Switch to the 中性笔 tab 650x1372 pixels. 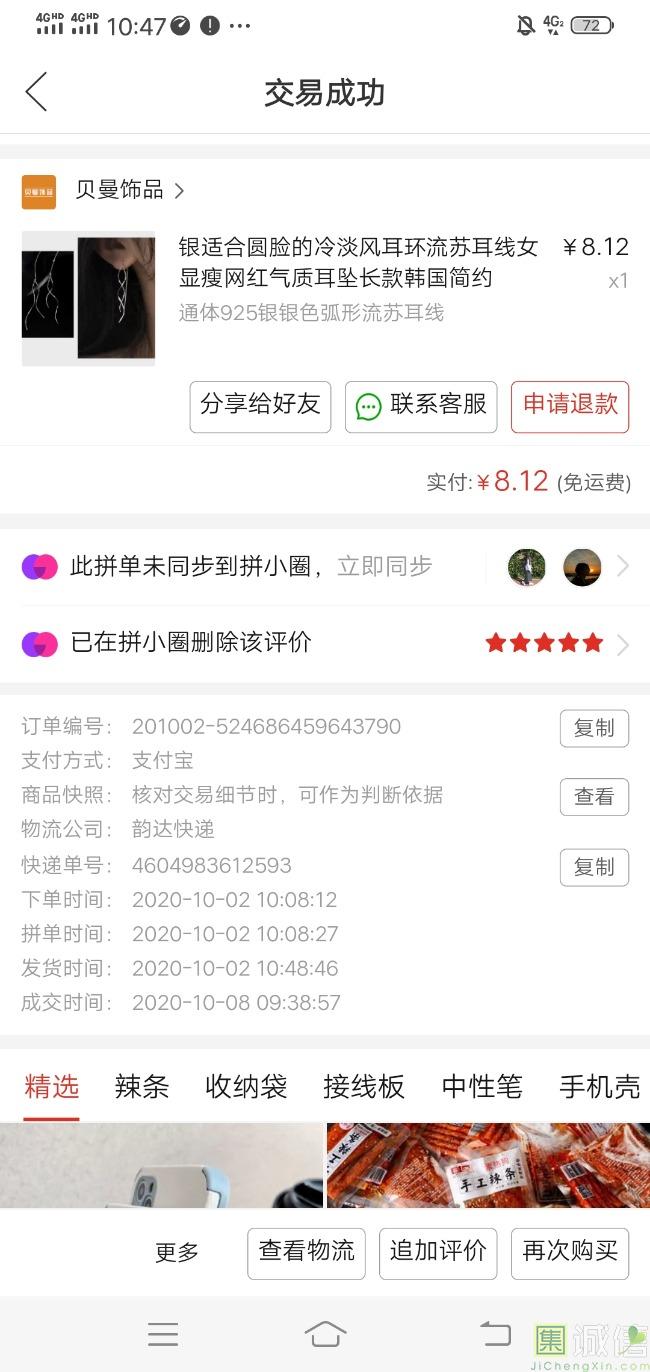(482, 1087)
